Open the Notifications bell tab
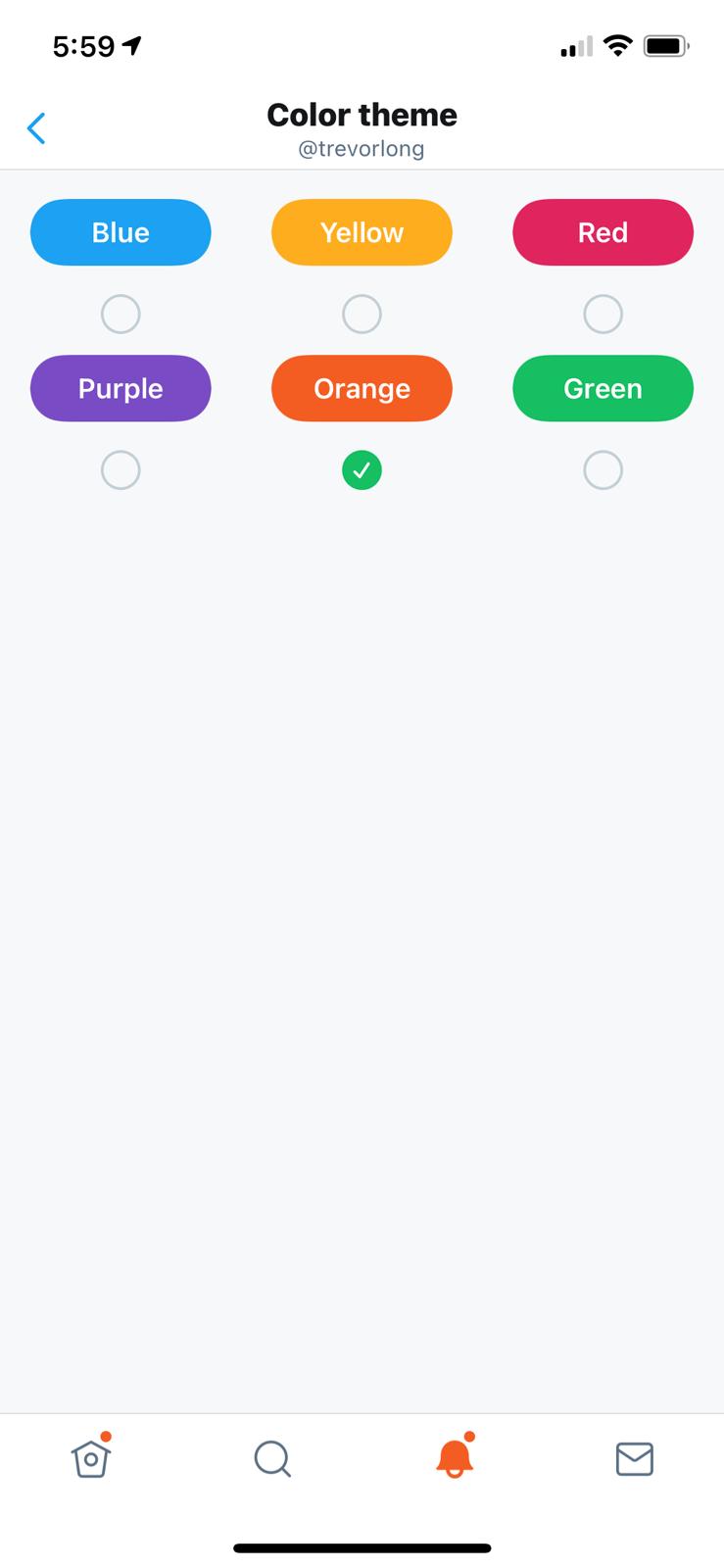724x1568 pixels. coord(454,1458)
